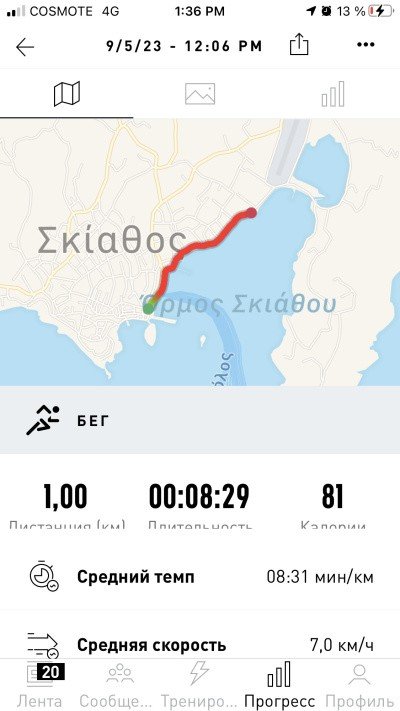Open the Лента feed tab
This screenshot has width=400, height=711.
tap(39, 685)
